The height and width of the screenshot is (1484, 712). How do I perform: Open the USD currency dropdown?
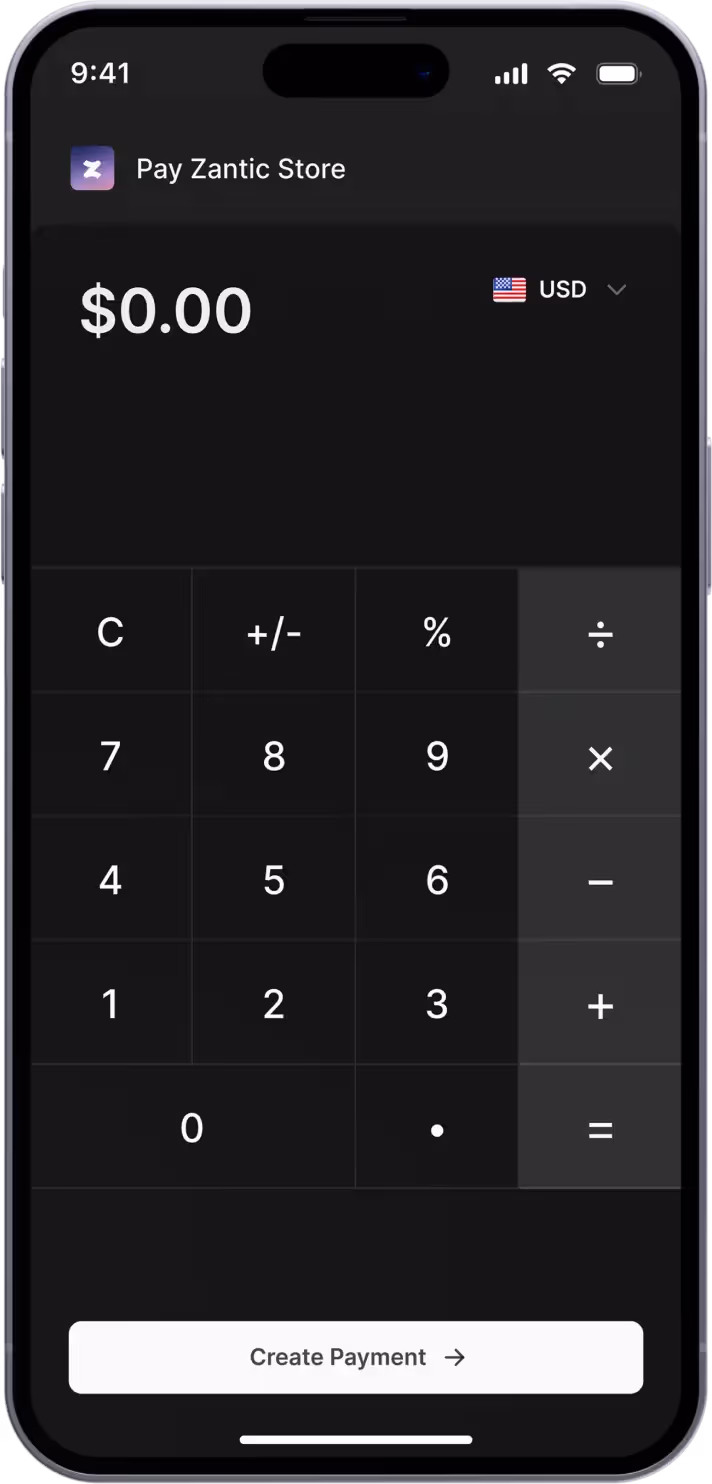click(x=560, y=290)
